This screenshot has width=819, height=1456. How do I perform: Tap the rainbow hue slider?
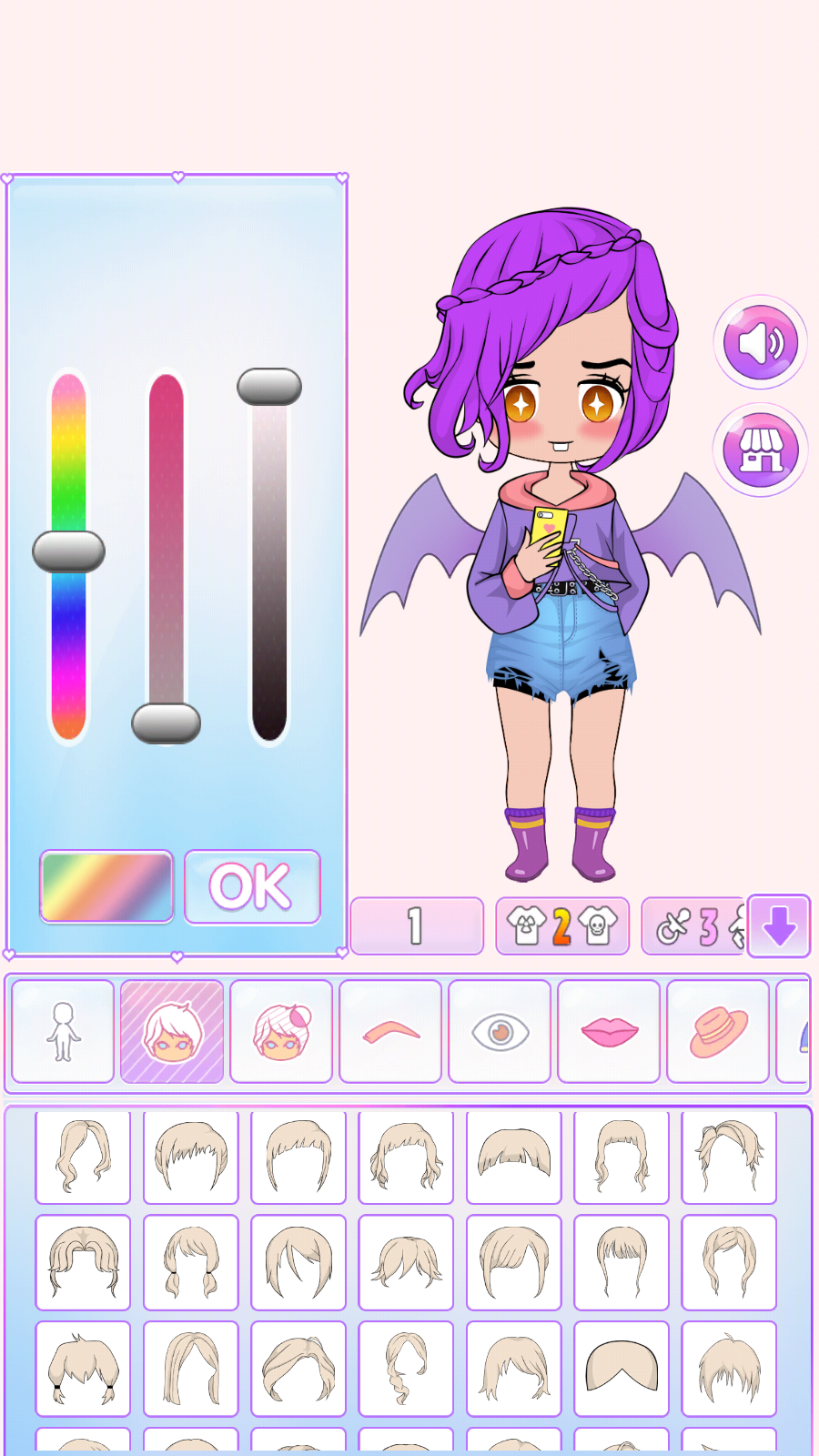[68, 555]
